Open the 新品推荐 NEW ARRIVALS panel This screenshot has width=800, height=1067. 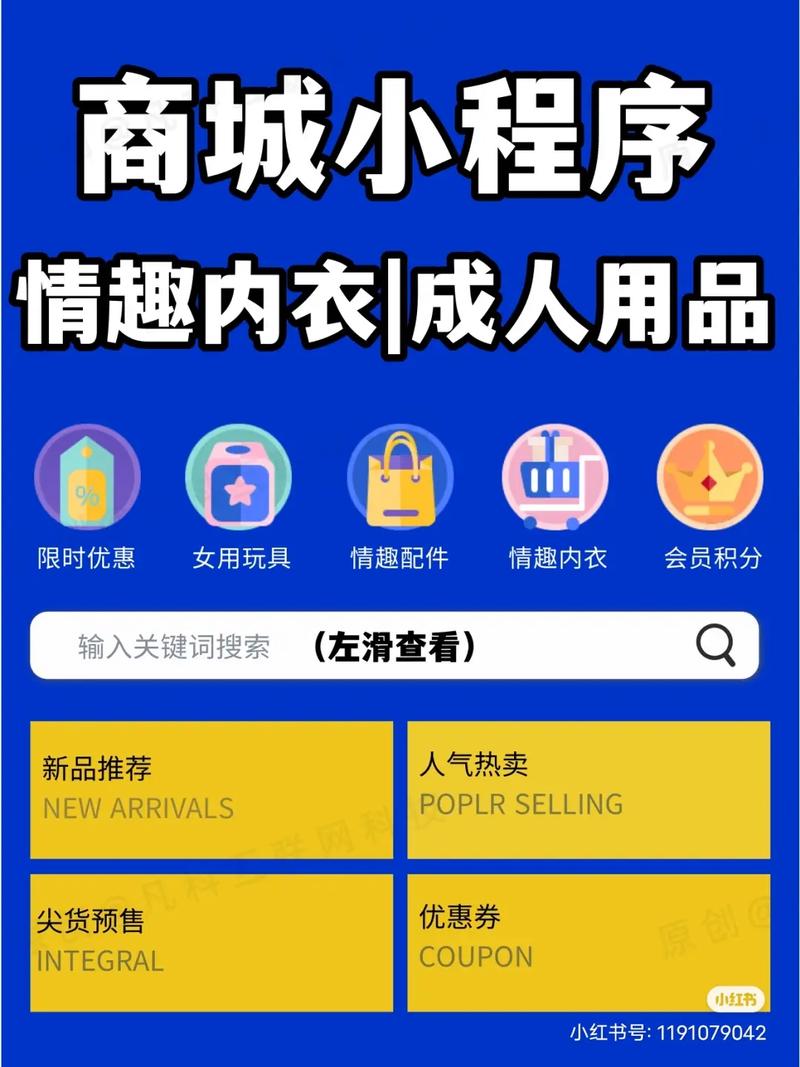click(213, 788)
